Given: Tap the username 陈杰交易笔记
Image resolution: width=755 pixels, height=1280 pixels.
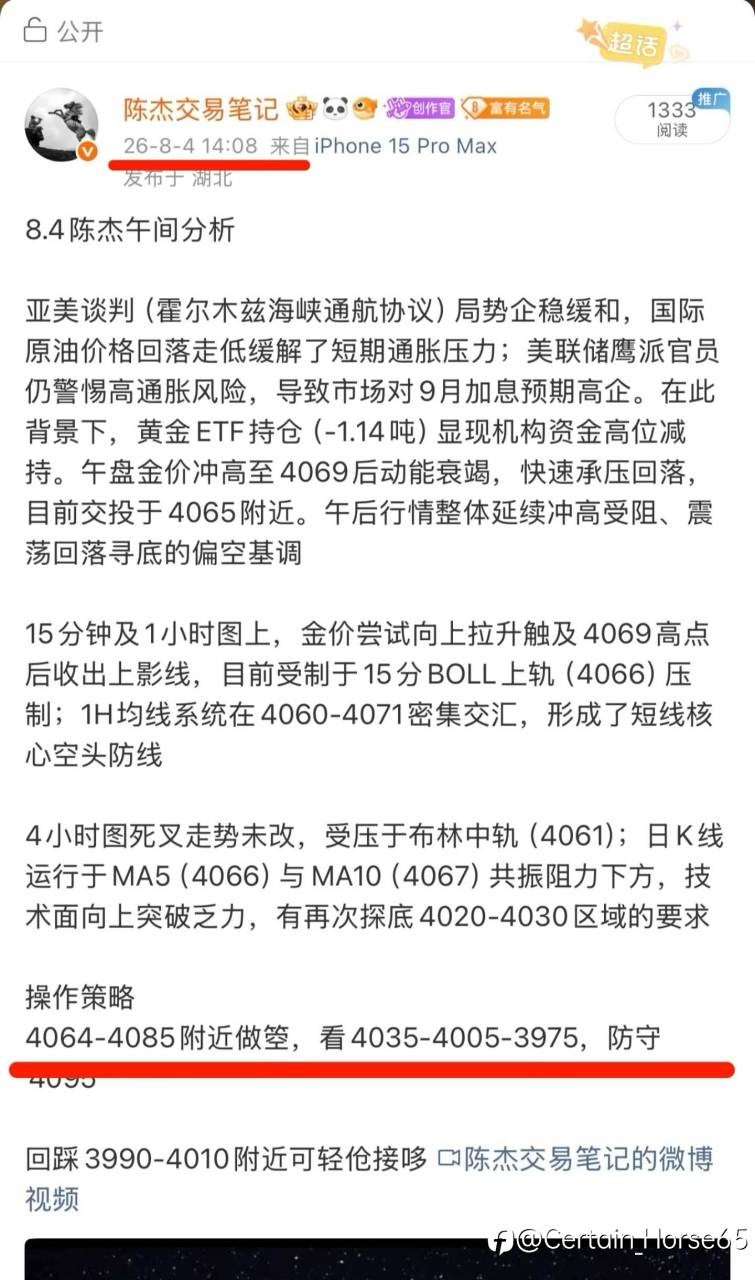Looking at the screenshot, I should pos(202,108).
